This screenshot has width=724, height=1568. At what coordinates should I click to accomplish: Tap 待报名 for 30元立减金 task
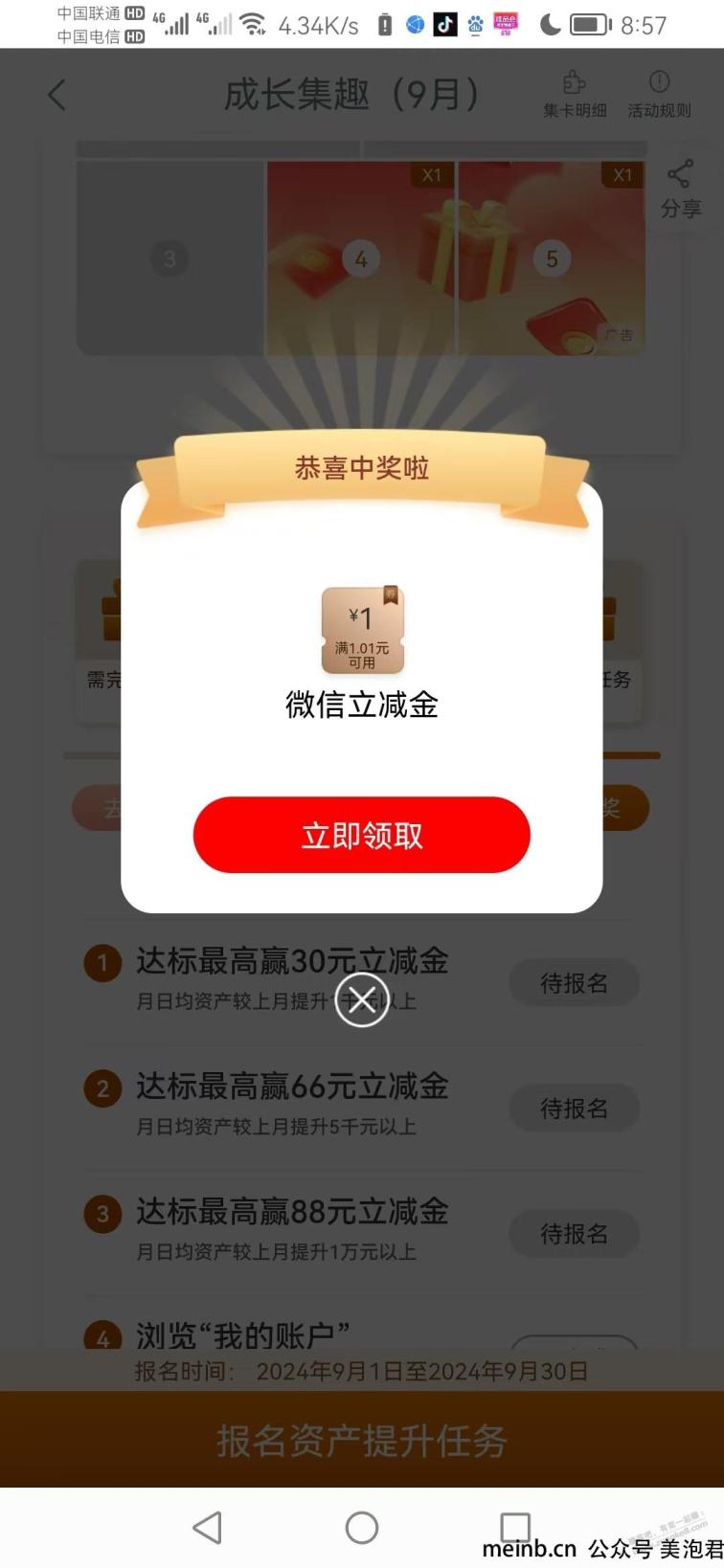[574, 983]
